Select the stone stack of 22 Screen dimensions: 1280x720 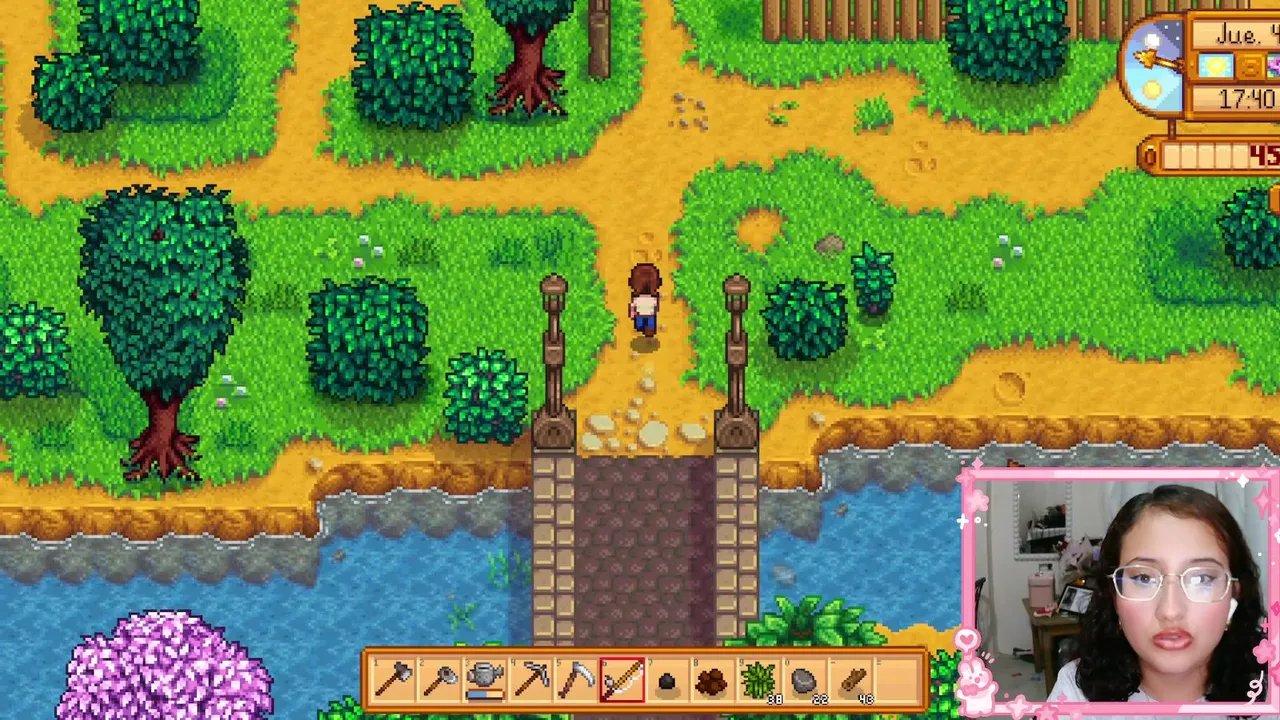(x=804, y=682)
